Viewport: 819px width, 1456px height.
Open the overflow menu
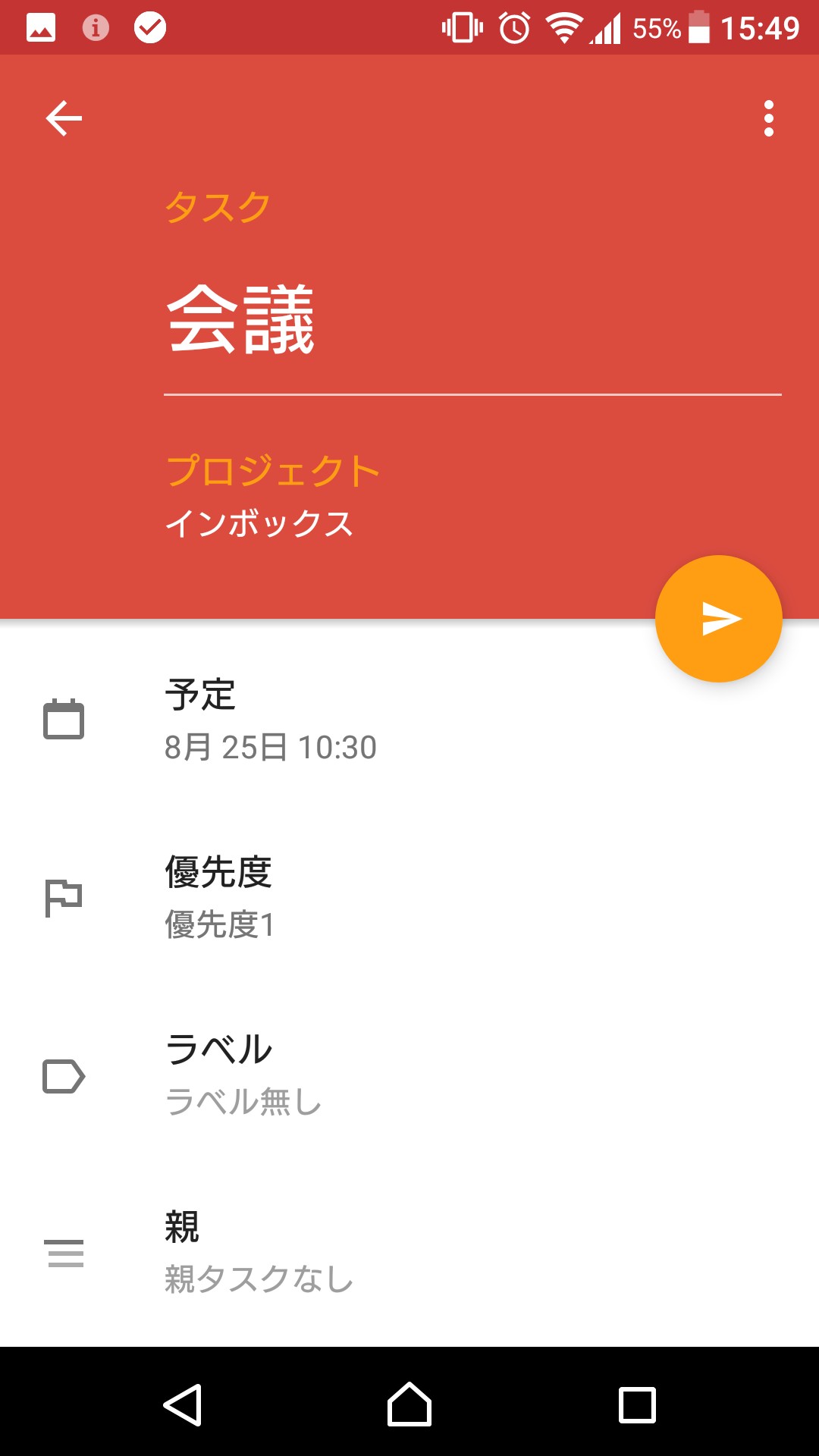[x=768, y=118]
